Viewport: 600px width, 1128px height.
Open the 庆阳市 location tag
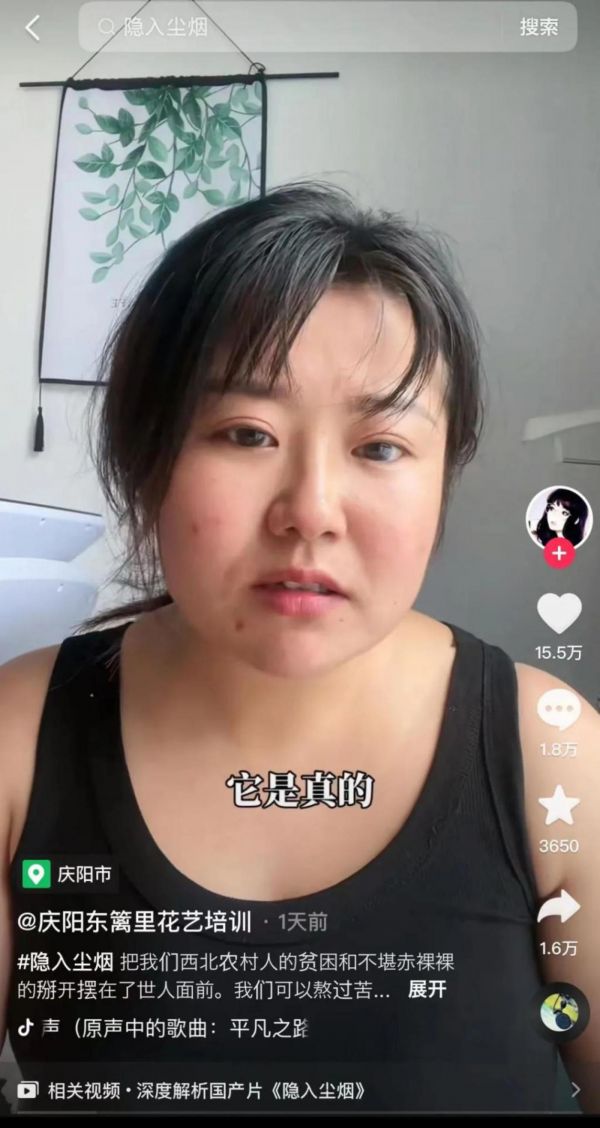[68, 874]
